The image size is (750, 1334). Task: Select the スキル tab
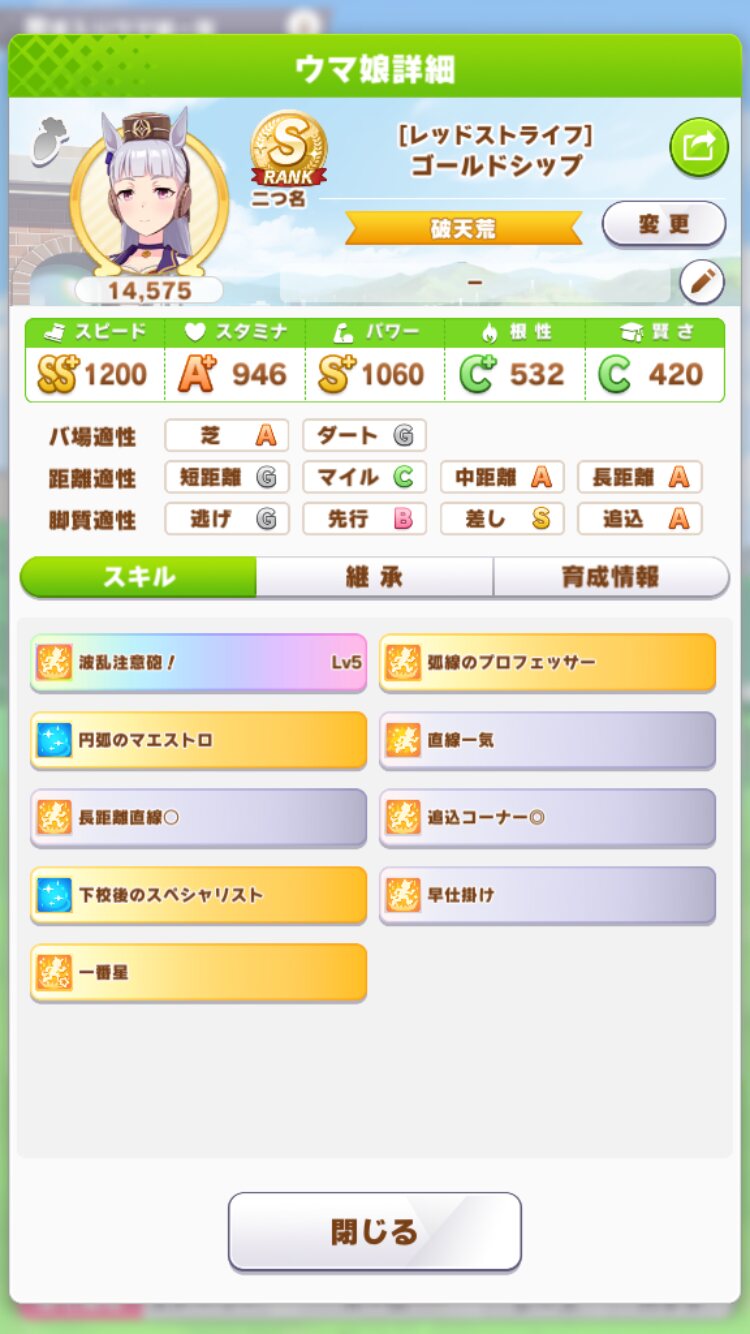coord(138,577)
